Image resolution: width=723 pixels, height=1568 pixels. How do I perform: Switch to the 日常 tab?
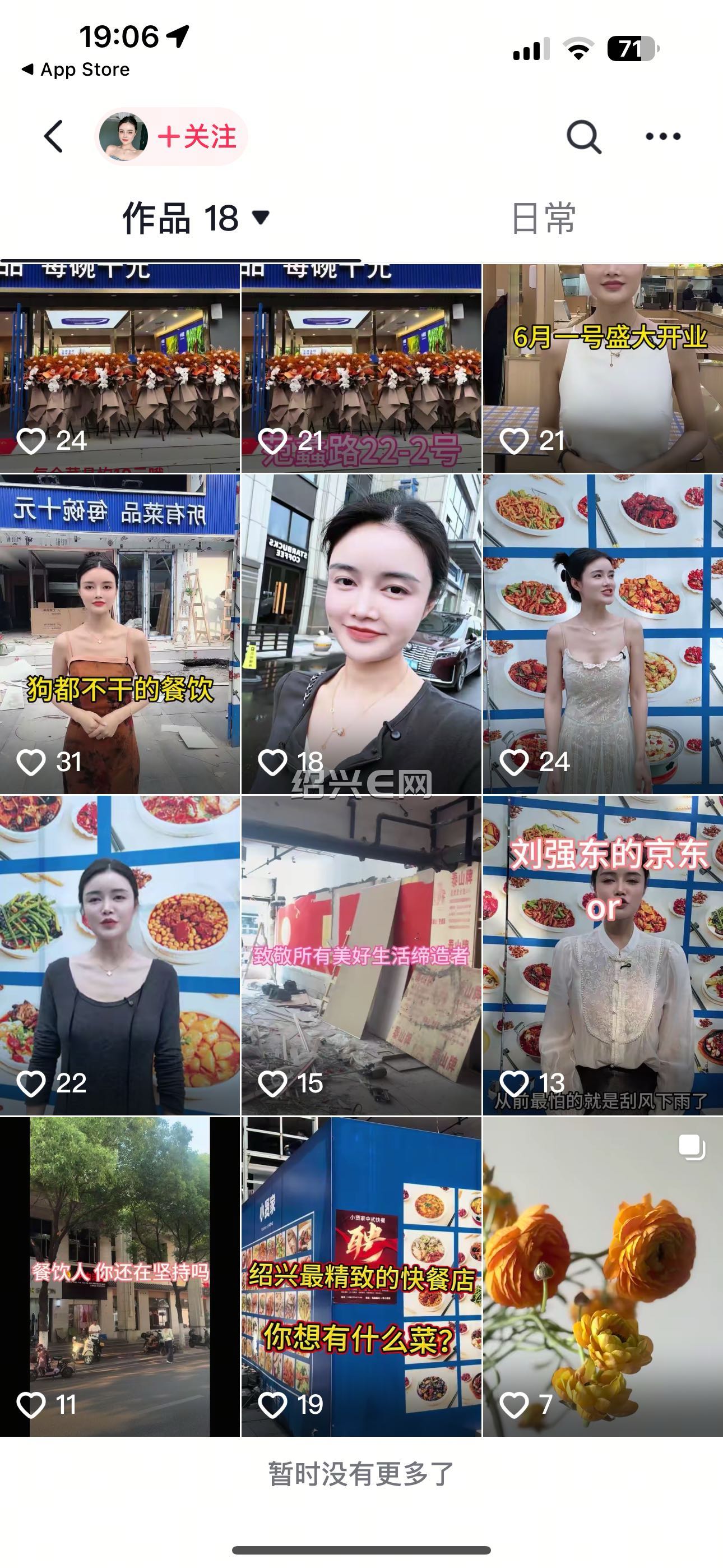click(543, 218)
